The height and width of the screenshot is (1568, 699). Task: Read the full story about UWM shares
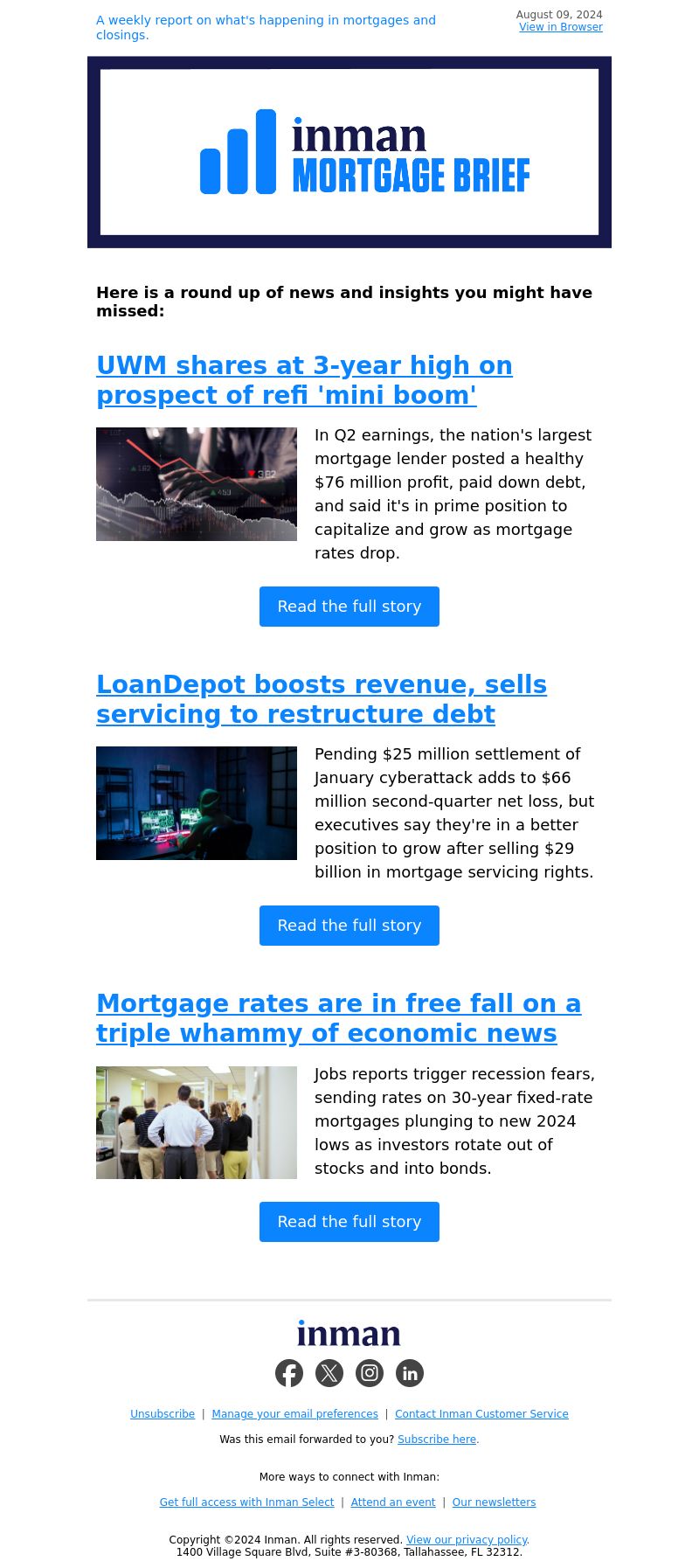coord(349,607)
